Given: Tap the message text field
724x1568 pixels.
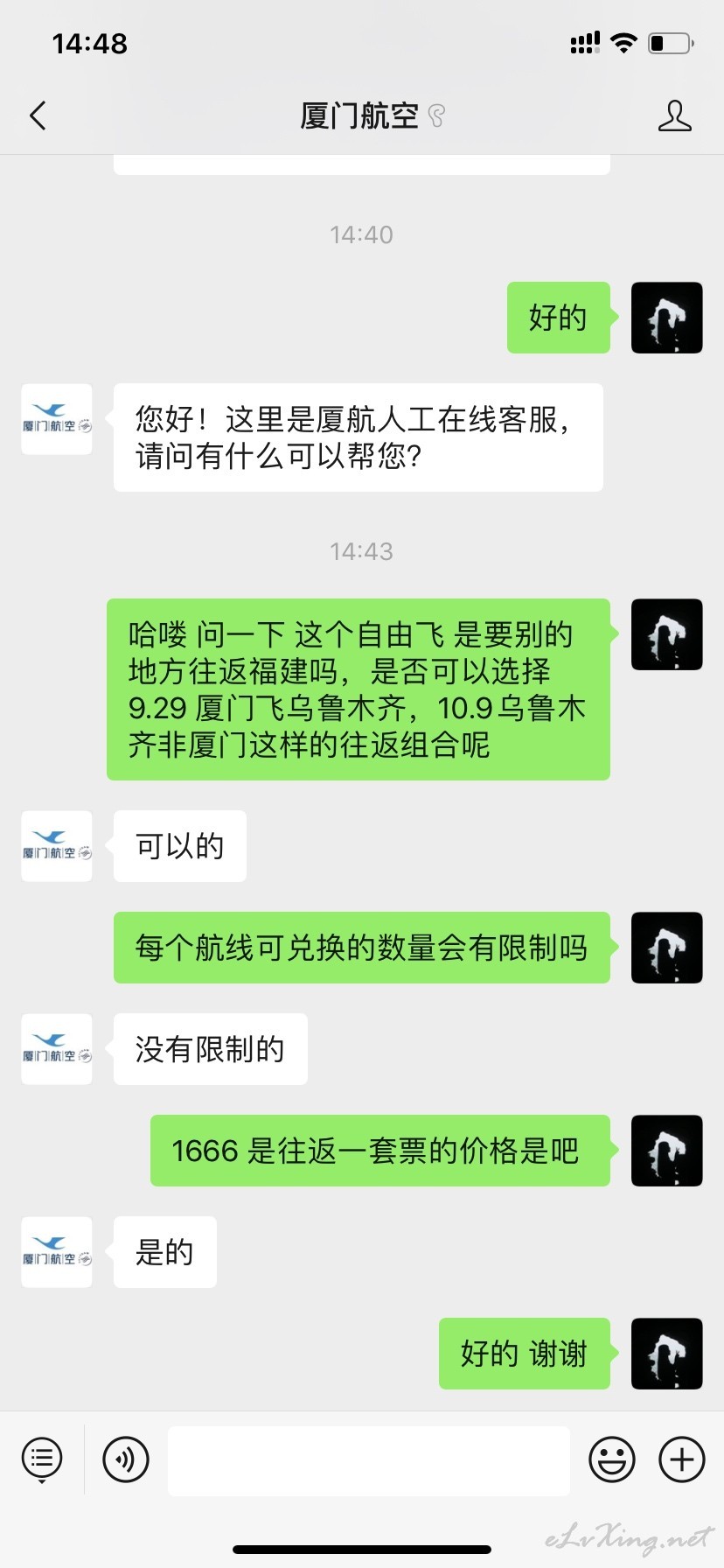Looking at the screenshot, I should tap(369, 1460).
